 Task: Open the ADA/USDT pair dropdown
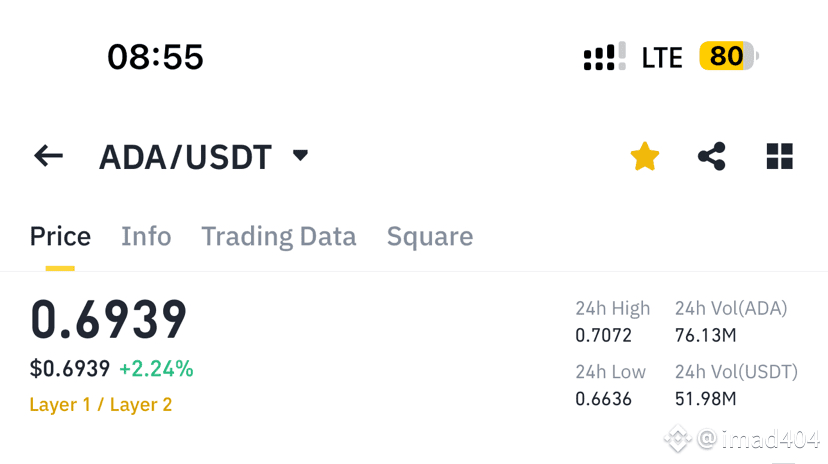pyautogui.click(x=300, y=156)
